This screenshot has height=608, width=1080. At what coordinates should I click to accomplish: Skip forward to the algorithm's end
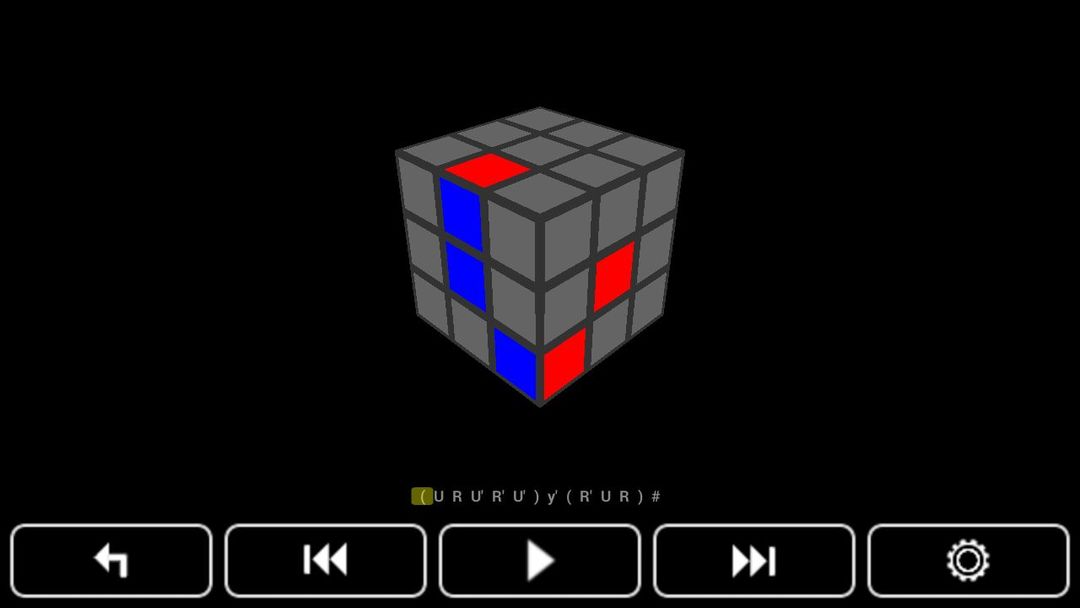(754, 561)
